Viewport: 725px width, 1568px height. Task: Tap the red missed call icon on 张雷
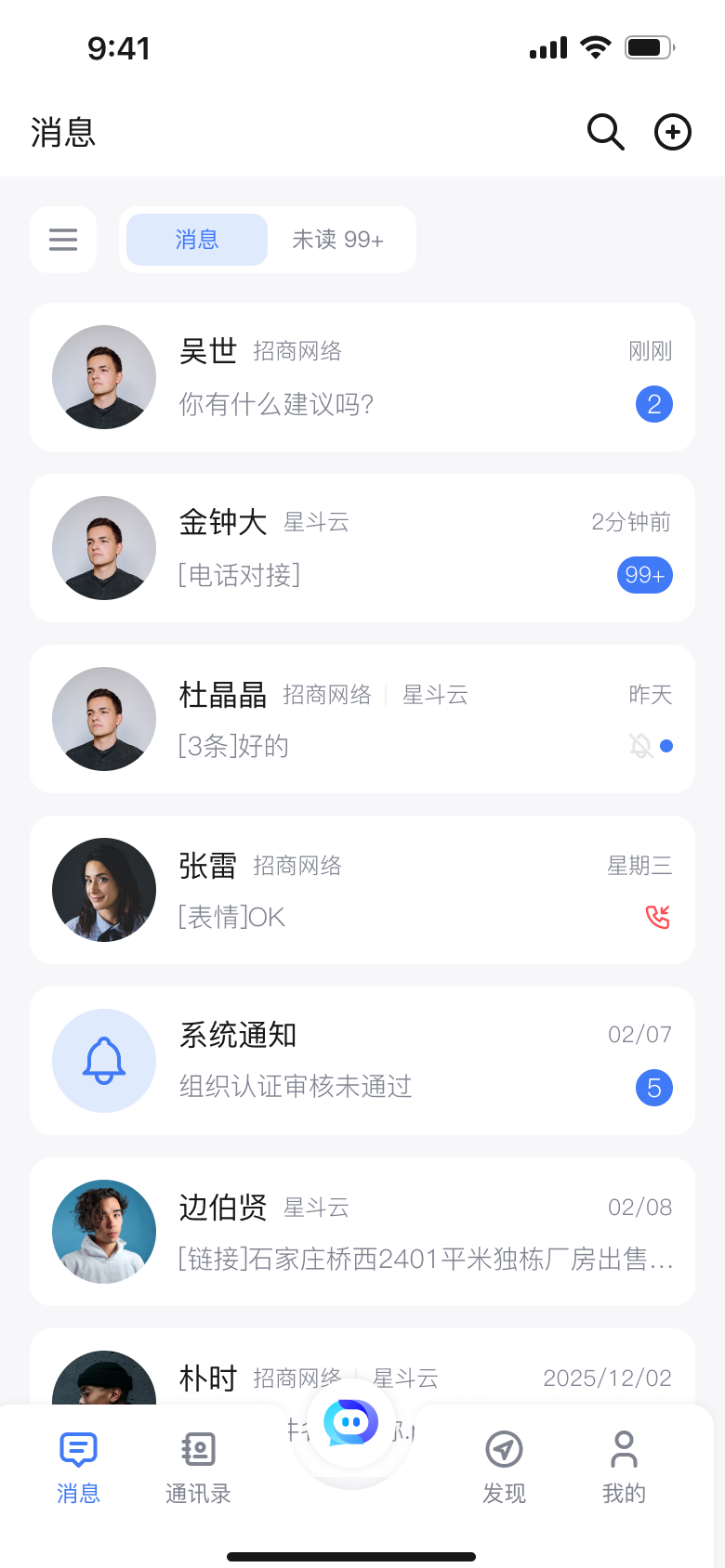point(656,917)
